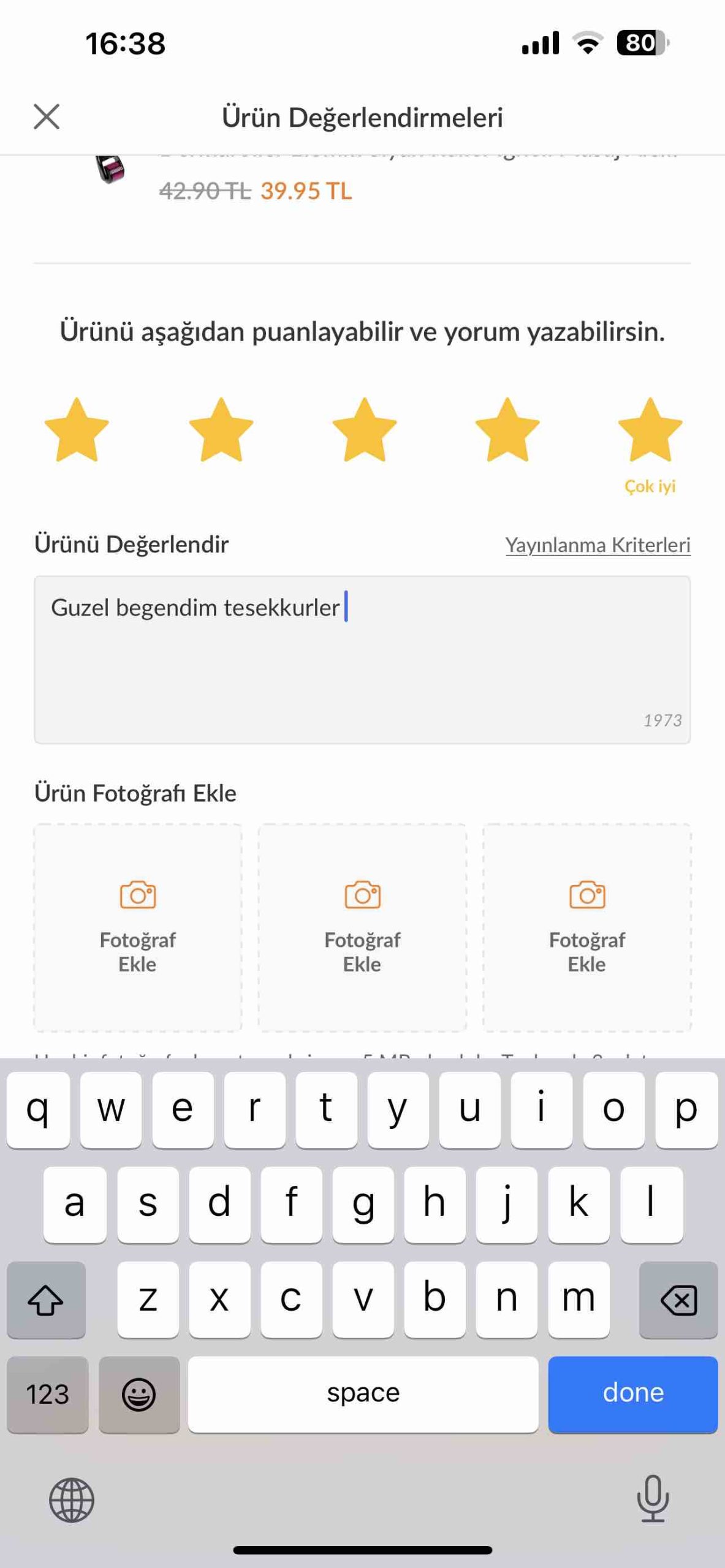
Task: Rate the product one star
Action: point(77,430)
